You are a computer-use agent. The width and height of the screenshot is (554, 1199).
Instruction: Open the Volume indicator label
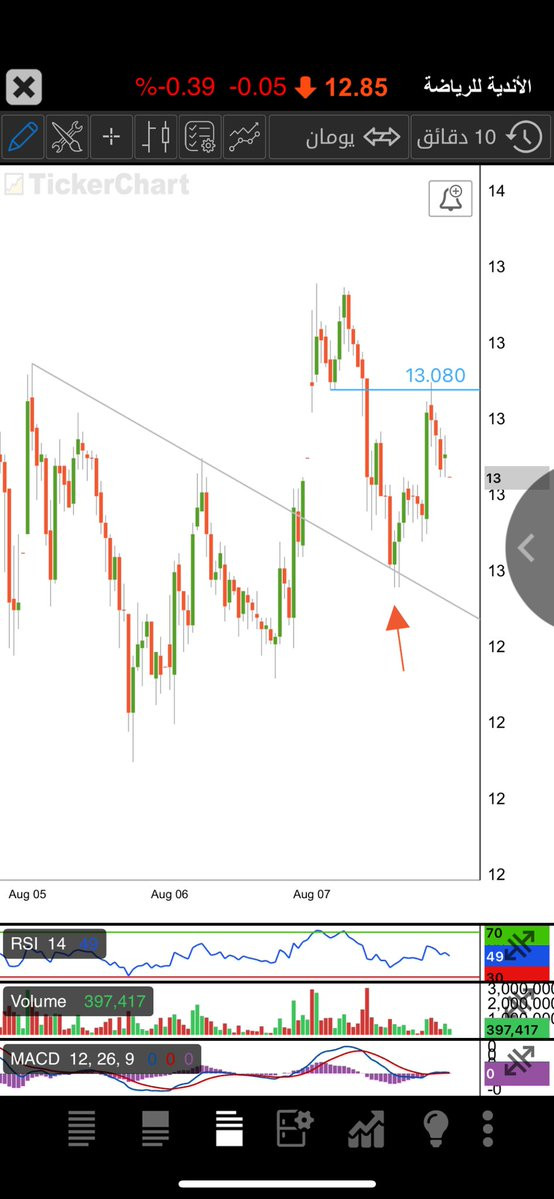click(x=79, y=1001)
